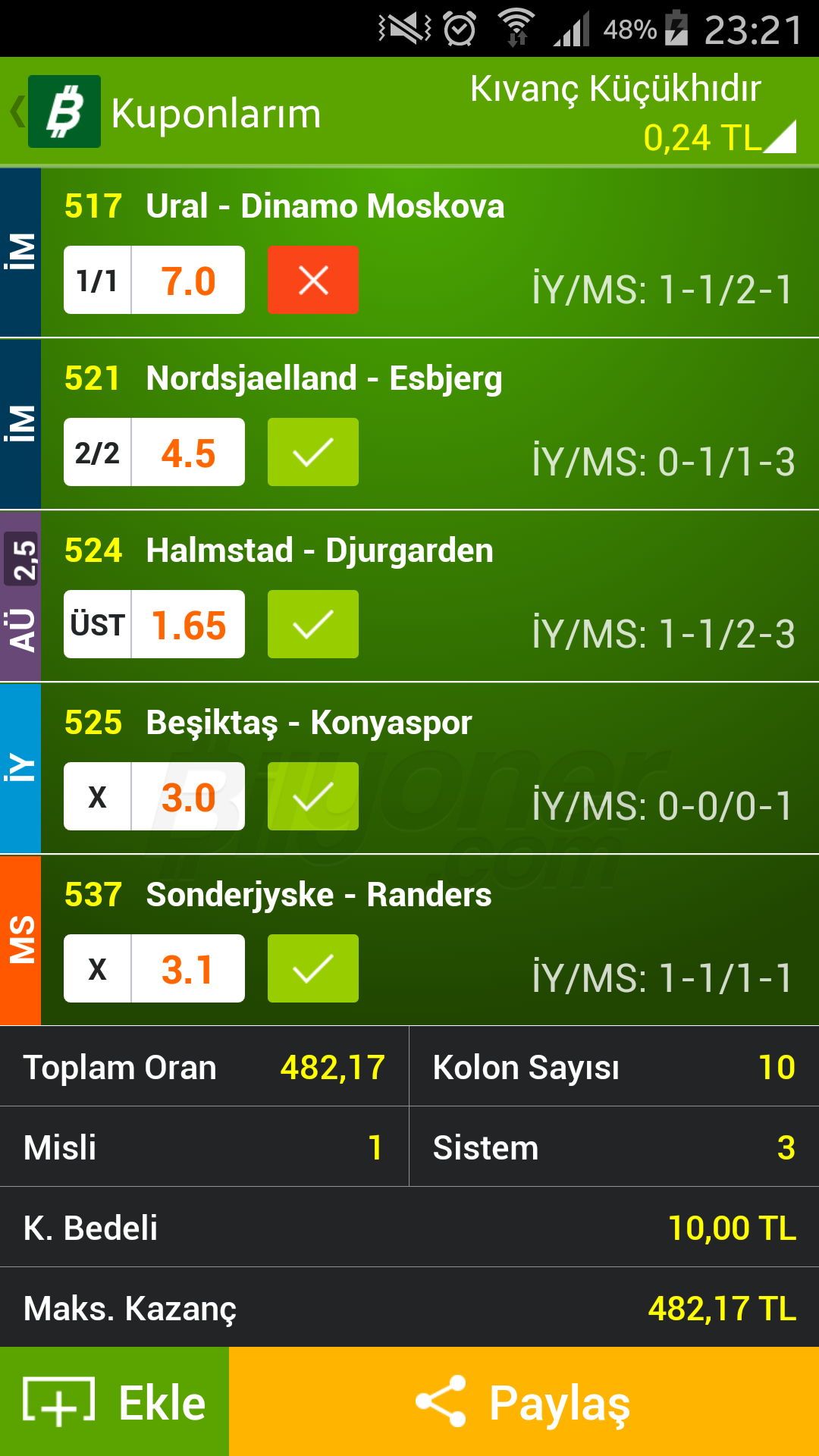Click the green checkmark for Halmstad - Djurgarden
Viewport: 819px width, 1456px height.
(312, 624)
